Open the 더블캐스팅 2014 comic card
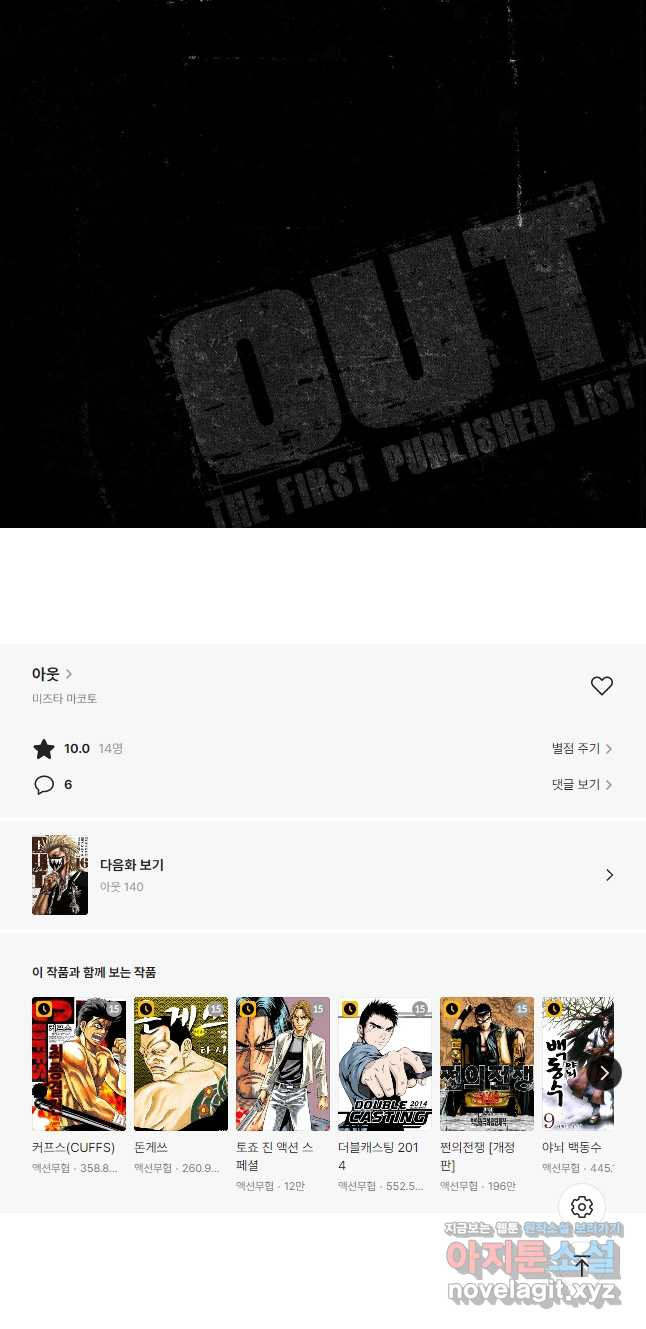Screen dimensions: 646x1329 (385, 1064)
